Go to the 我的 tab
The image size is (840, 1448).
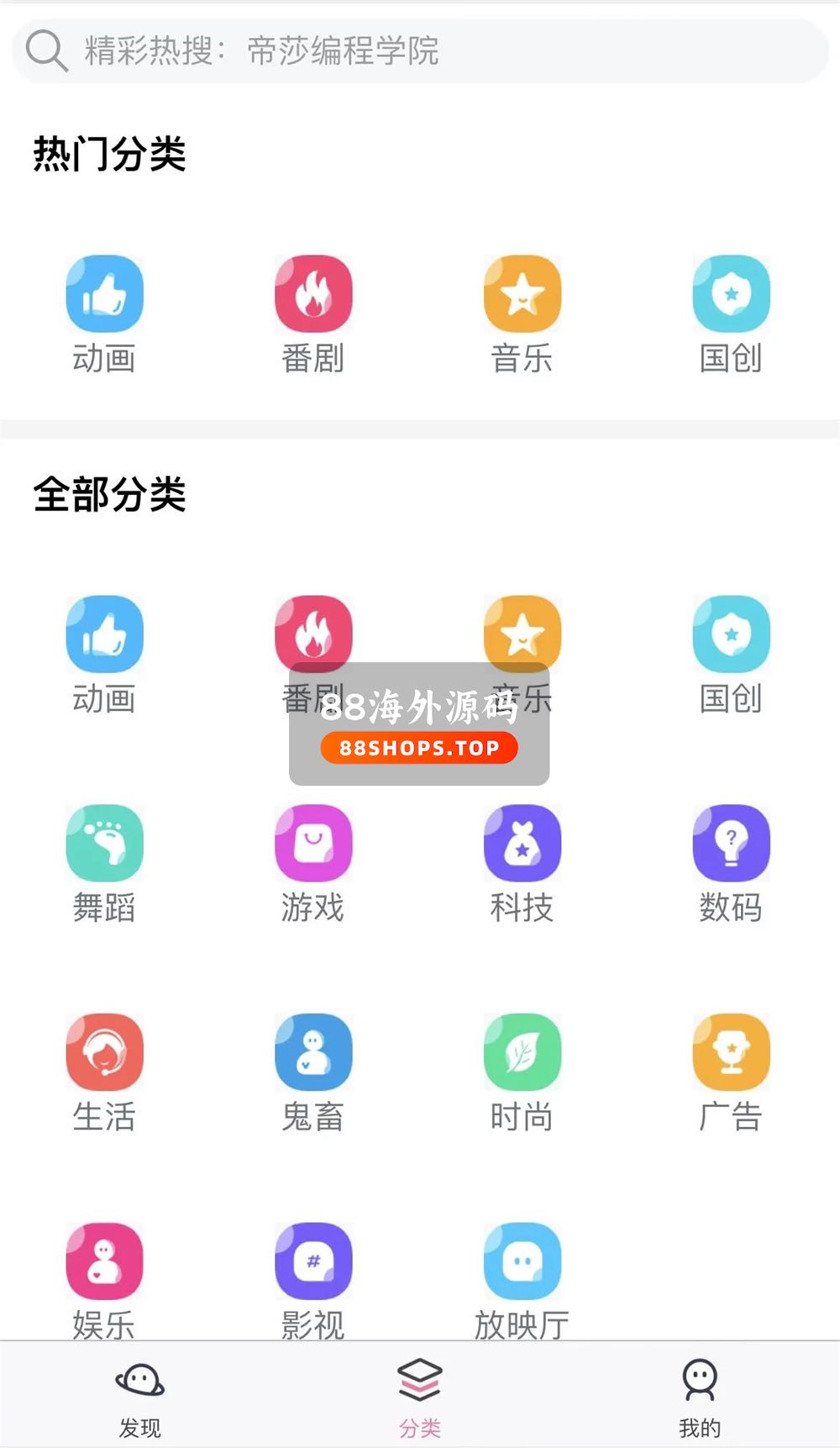tap(700, 1395)
